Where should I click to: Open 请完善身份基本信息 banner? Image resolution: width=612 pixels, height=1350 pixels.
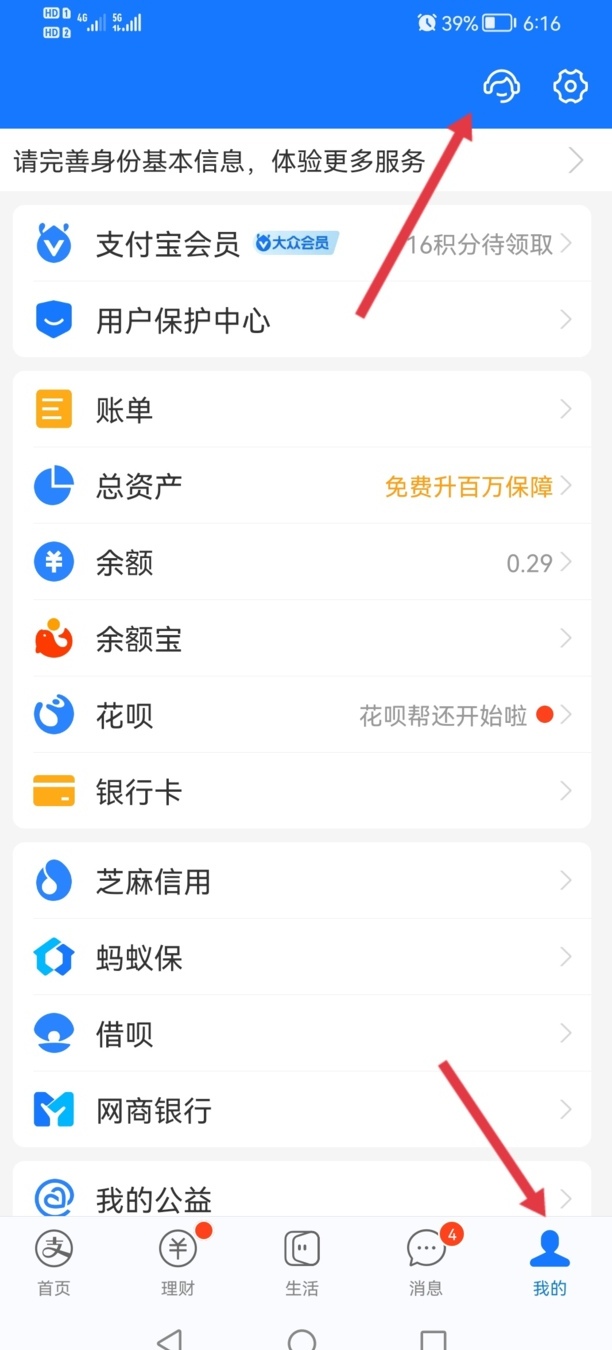[306, 160]
